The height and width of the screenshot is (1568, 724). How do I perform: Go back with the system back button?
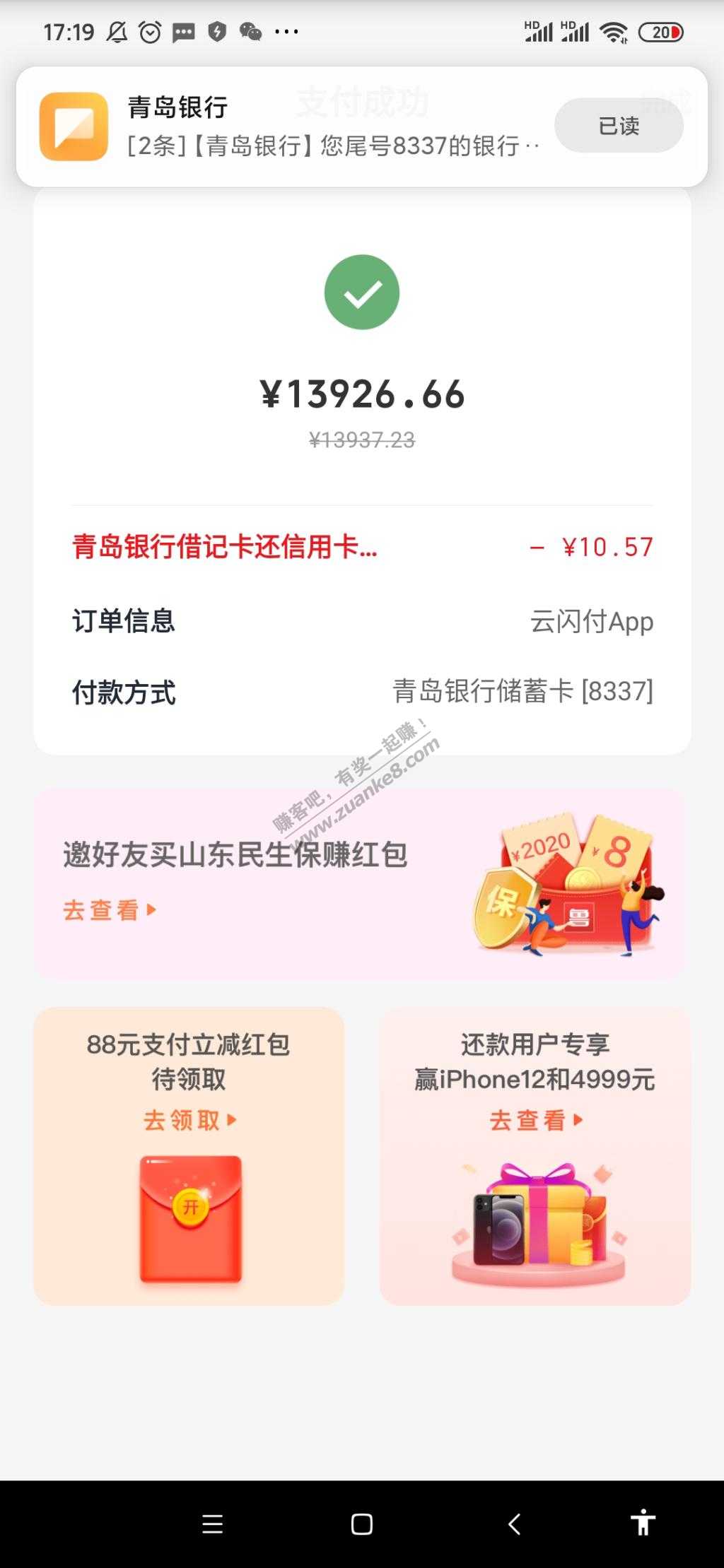515,1524
